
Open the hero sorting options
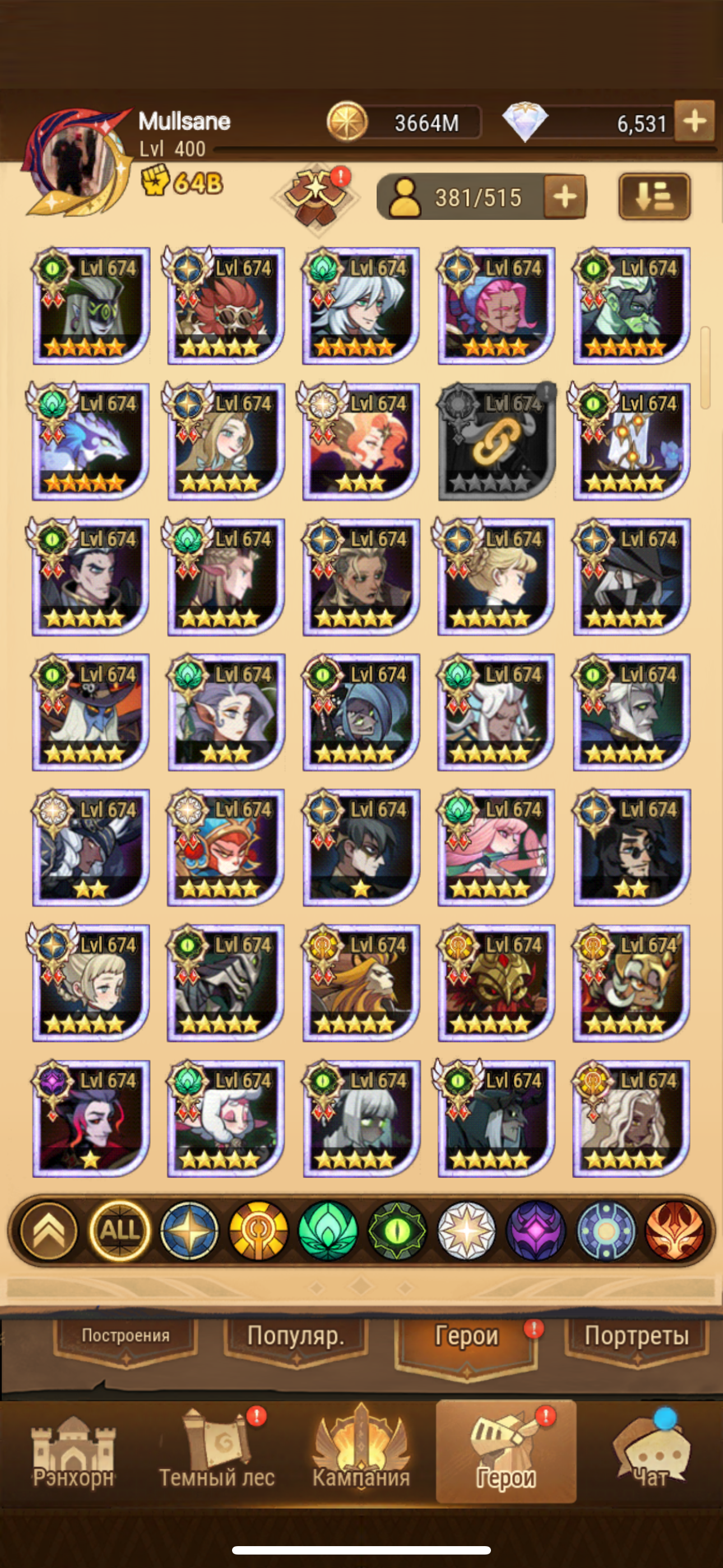coord(654,197)
